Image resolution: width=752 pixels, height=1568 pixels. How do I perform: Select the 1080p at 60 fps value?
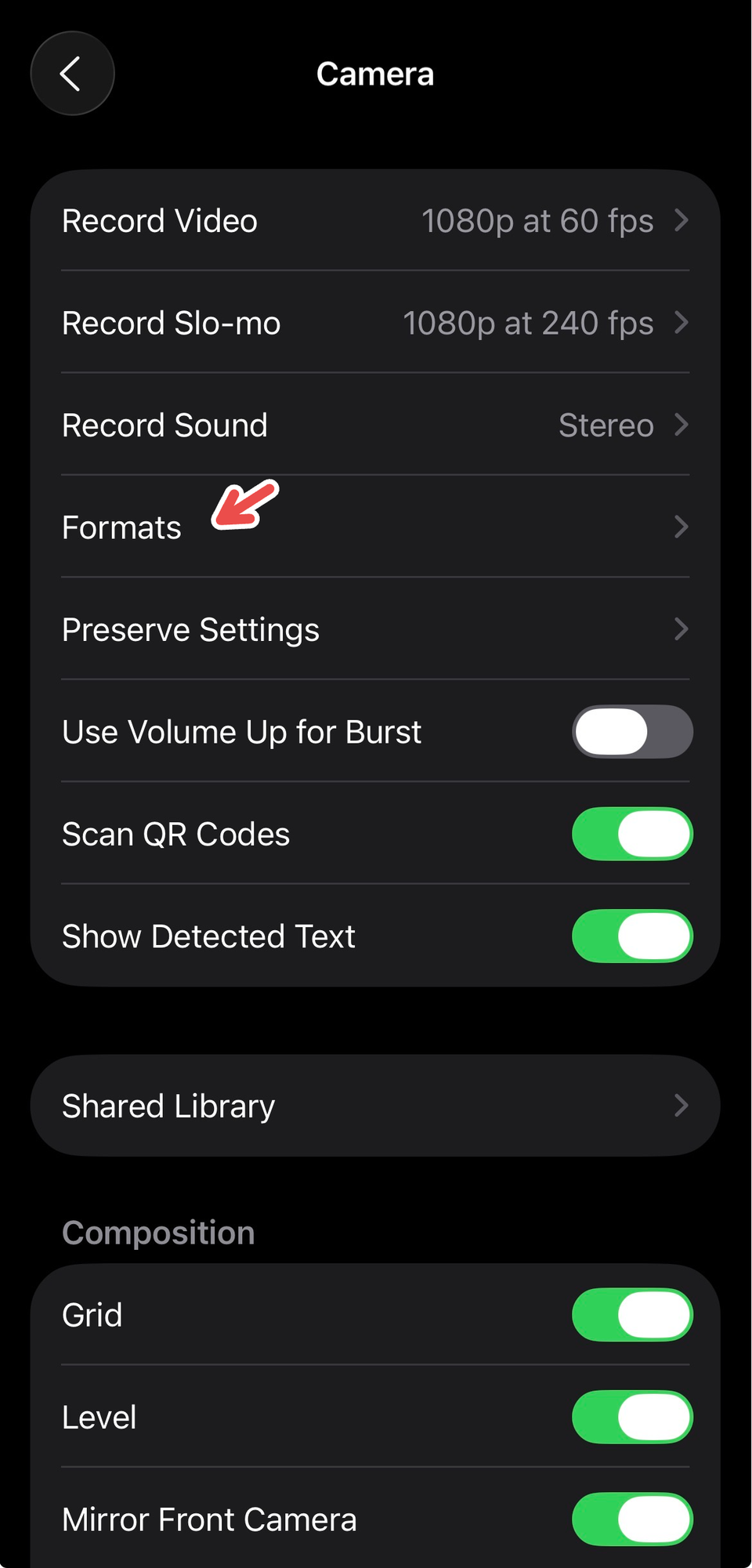537,221
